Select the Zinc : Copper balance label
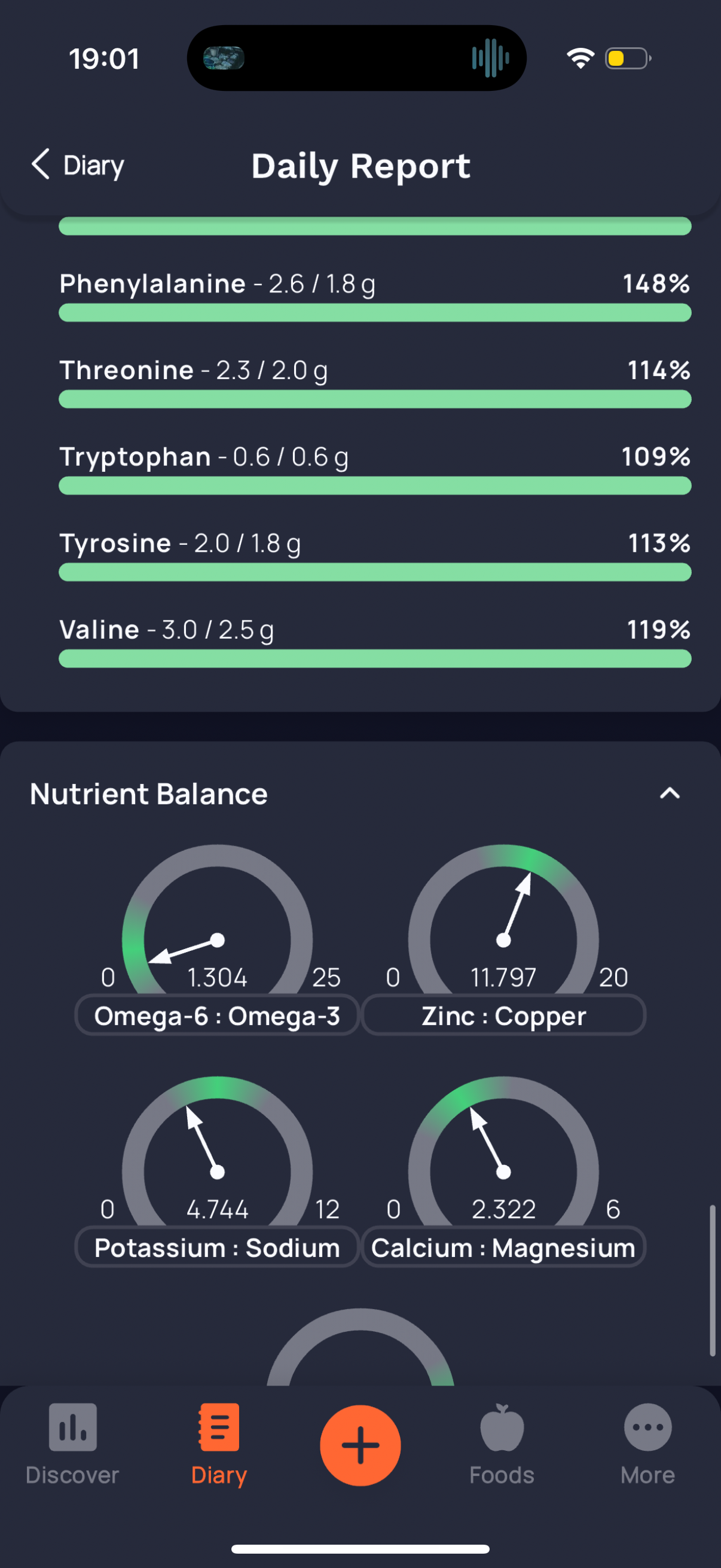 coord(504,1016)
